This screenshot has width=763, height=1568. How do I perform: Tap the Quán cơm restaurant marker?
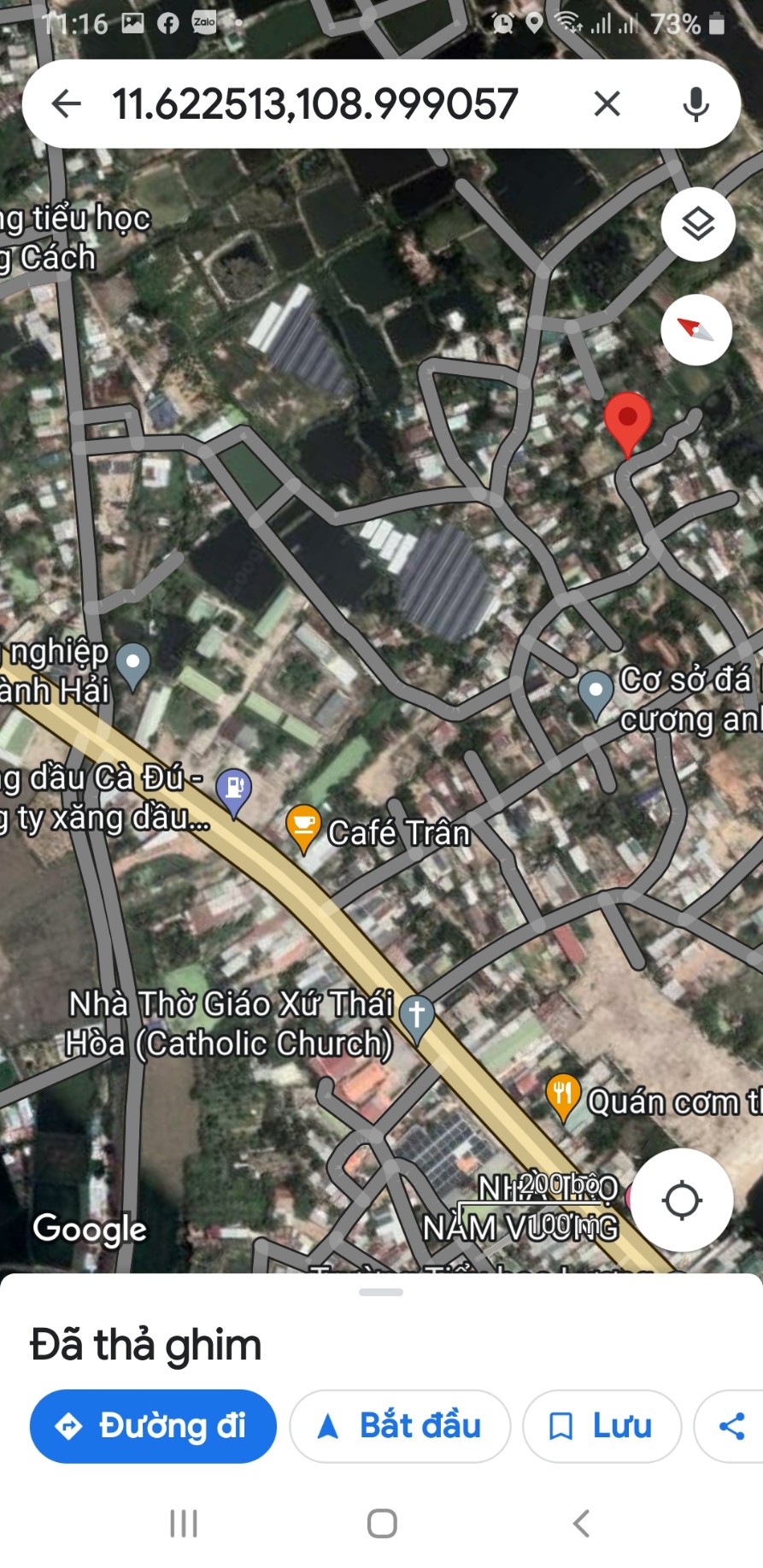coord(562,1092)
